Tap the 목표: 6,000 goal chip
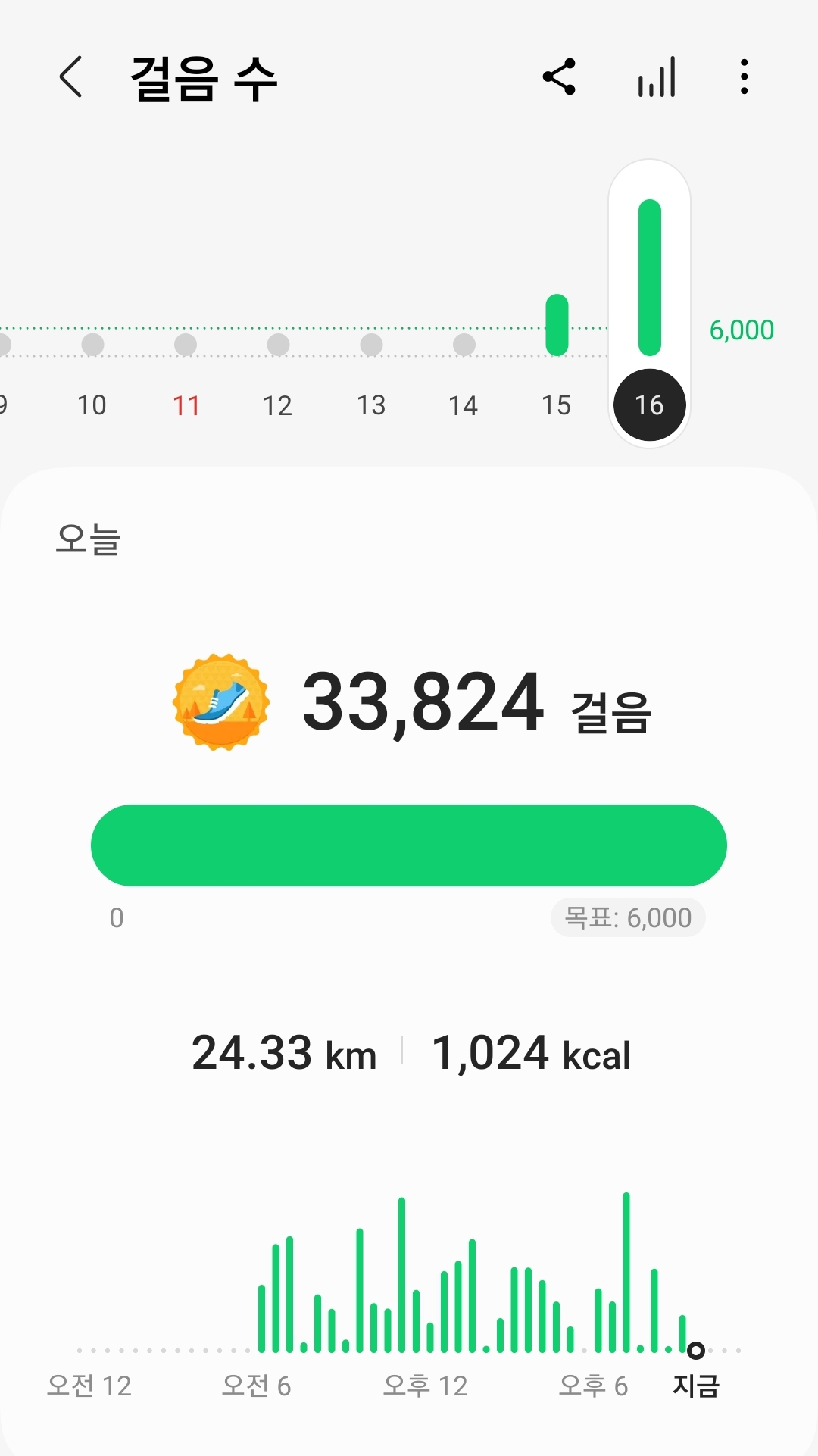Viewport: 818px width, 1456px height. pos(628,917)
